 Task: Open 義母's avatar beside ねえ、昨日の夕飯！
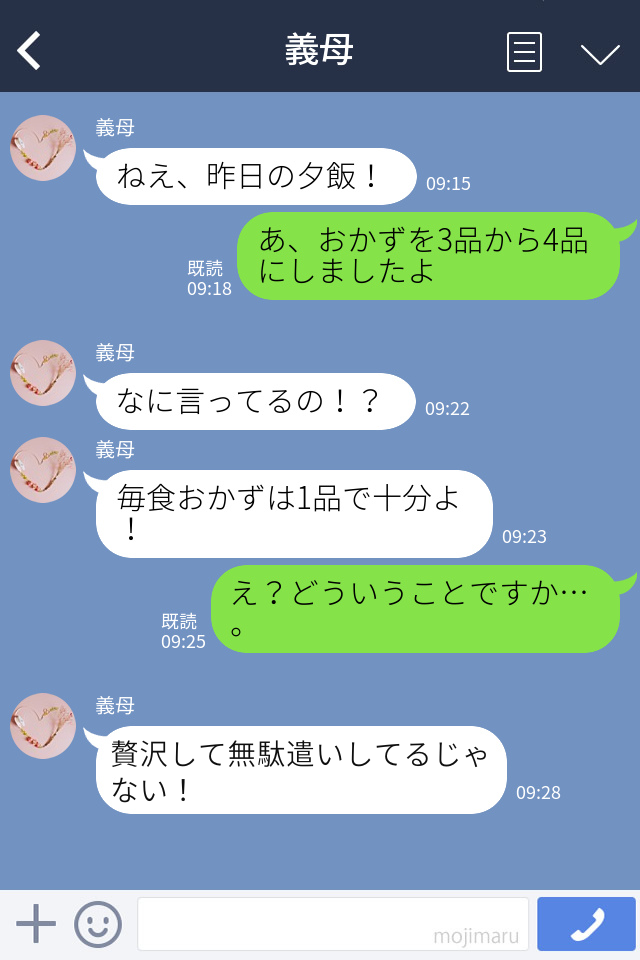[43, 148]
